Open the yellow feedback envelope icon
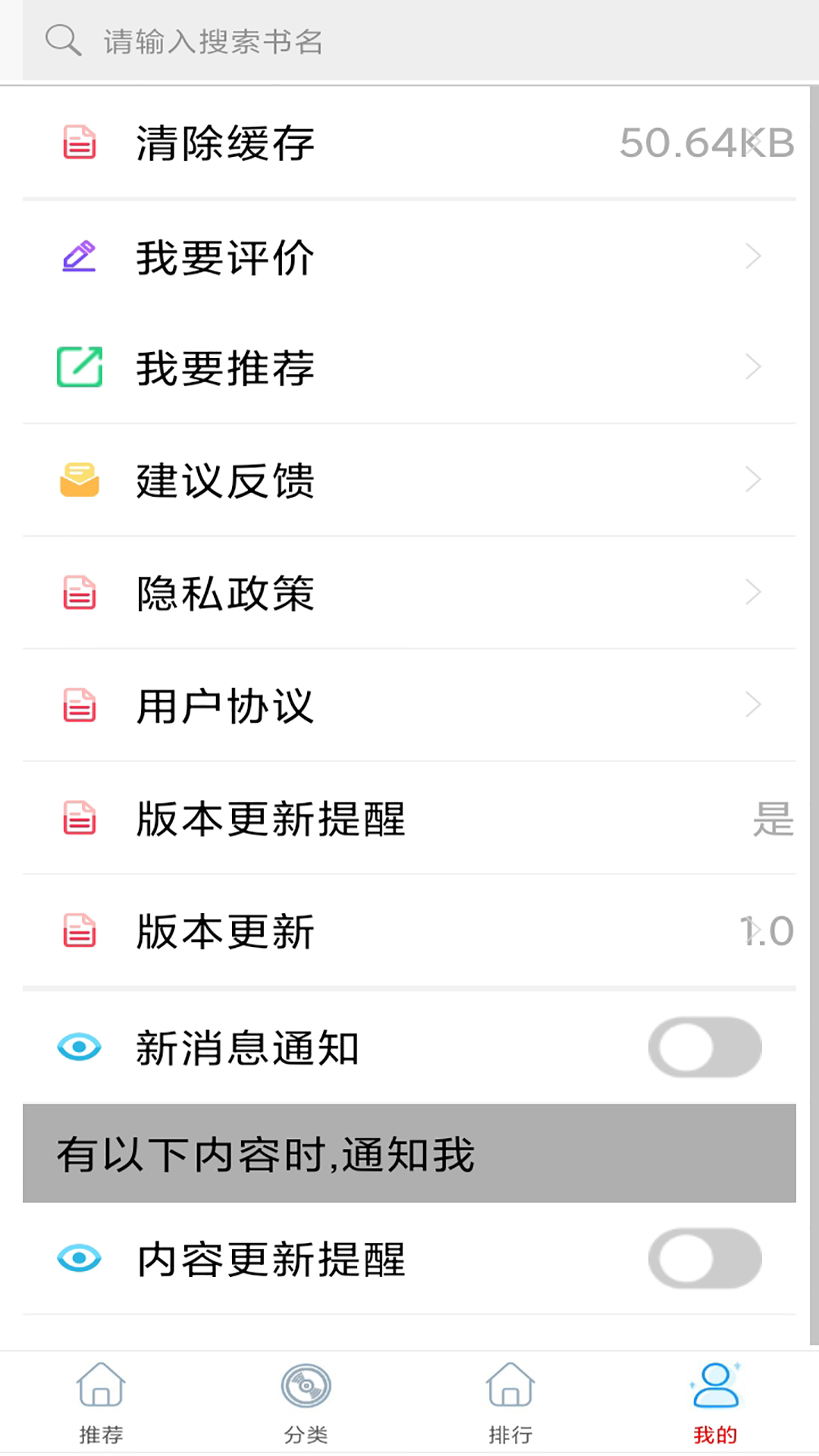Image resolution: width=819 pixels, height=1456 pixels. tap(79, 479)
